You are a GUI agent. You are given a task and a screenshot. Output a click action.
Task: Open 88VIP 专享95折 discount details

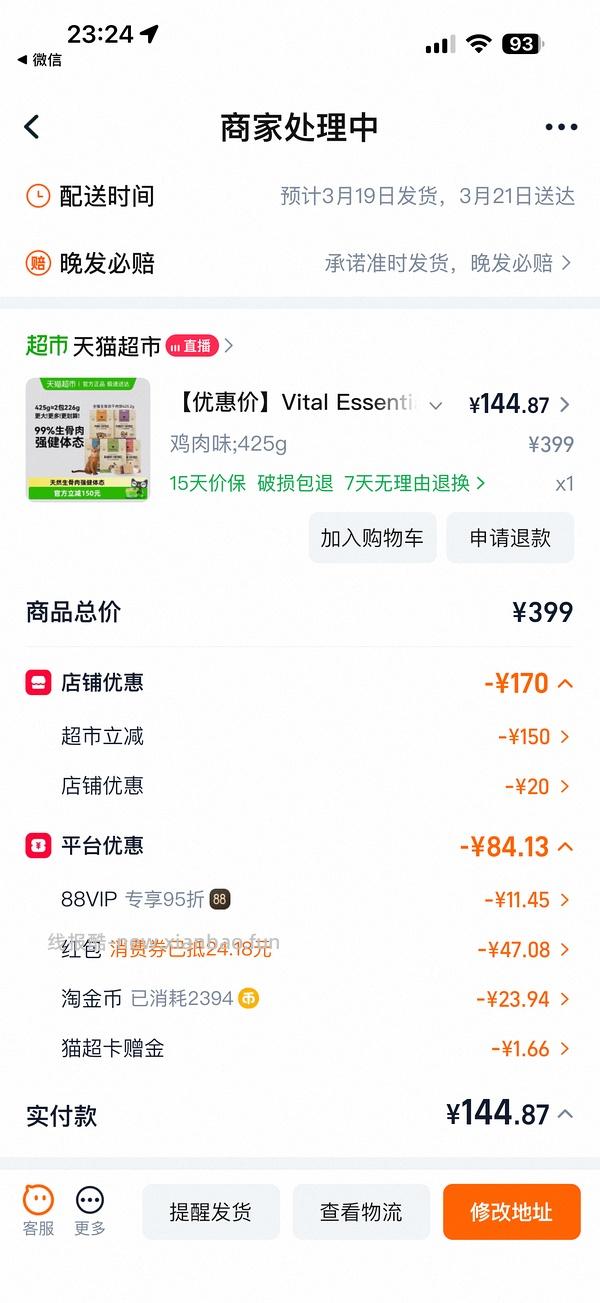click(x=527, y=900)
